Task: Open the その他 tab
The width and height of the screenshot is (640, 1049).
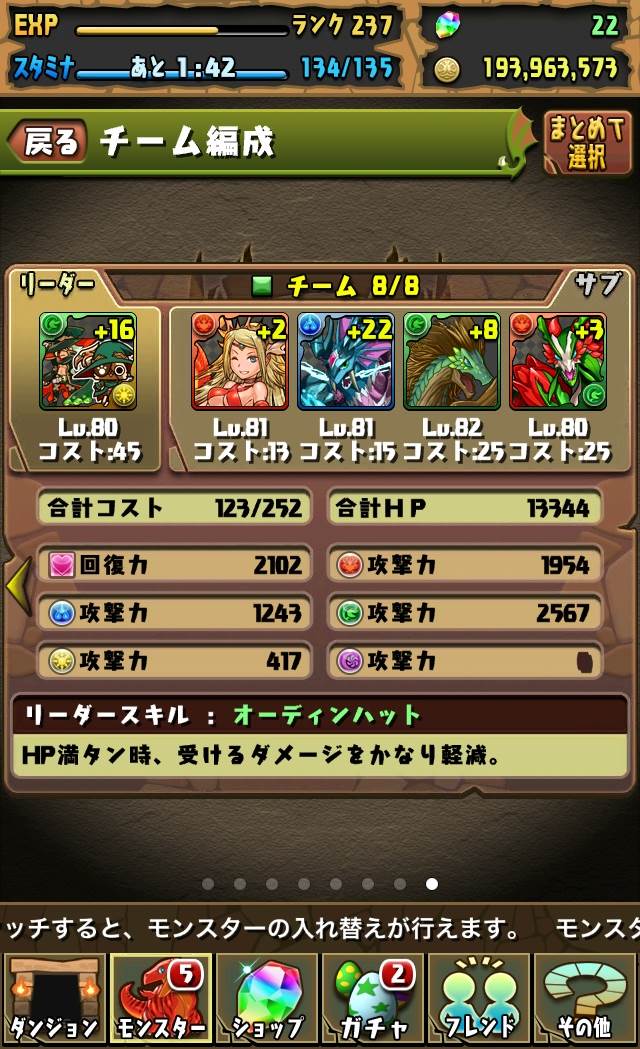Action: click(x=586, y=999)
